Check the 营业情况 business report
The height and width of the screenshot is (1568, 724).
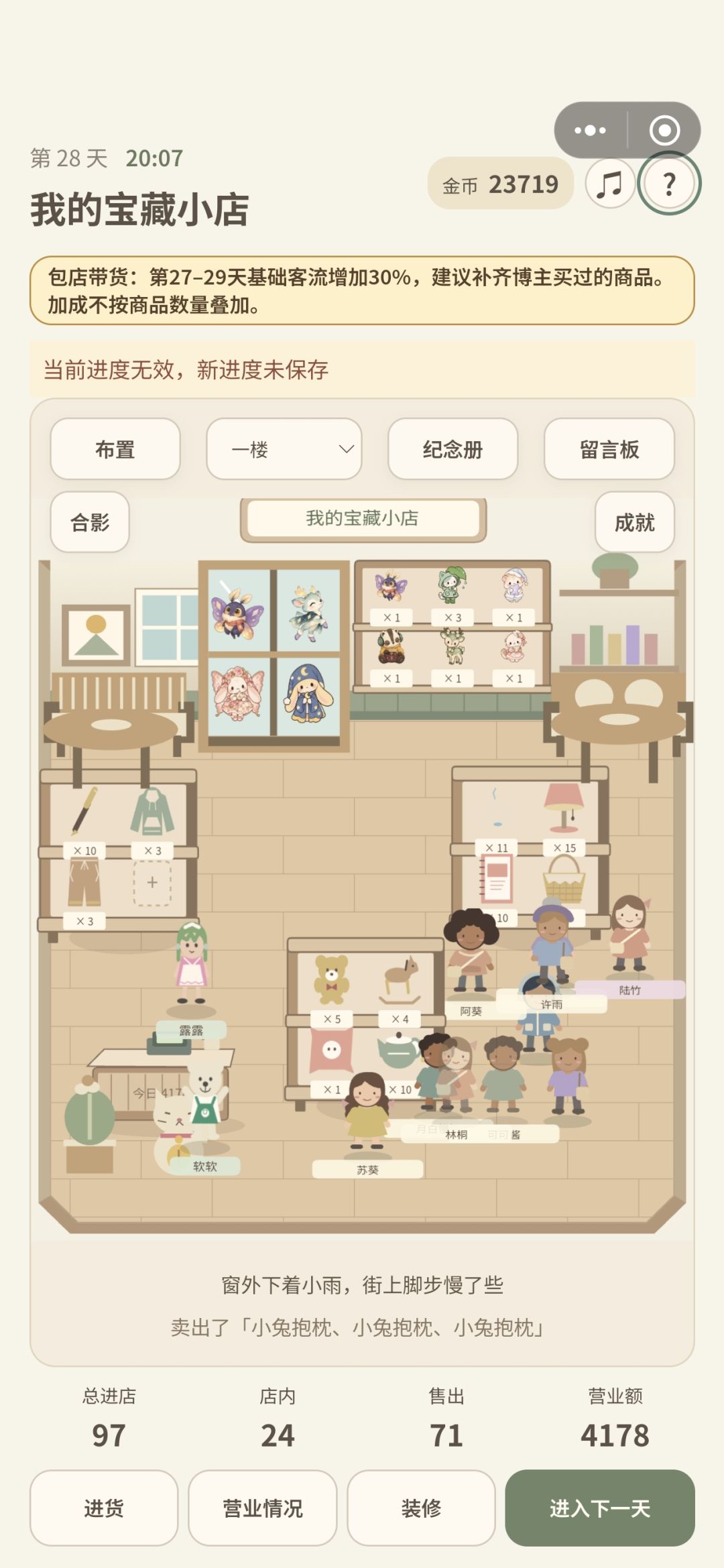tap(262, 1508)
